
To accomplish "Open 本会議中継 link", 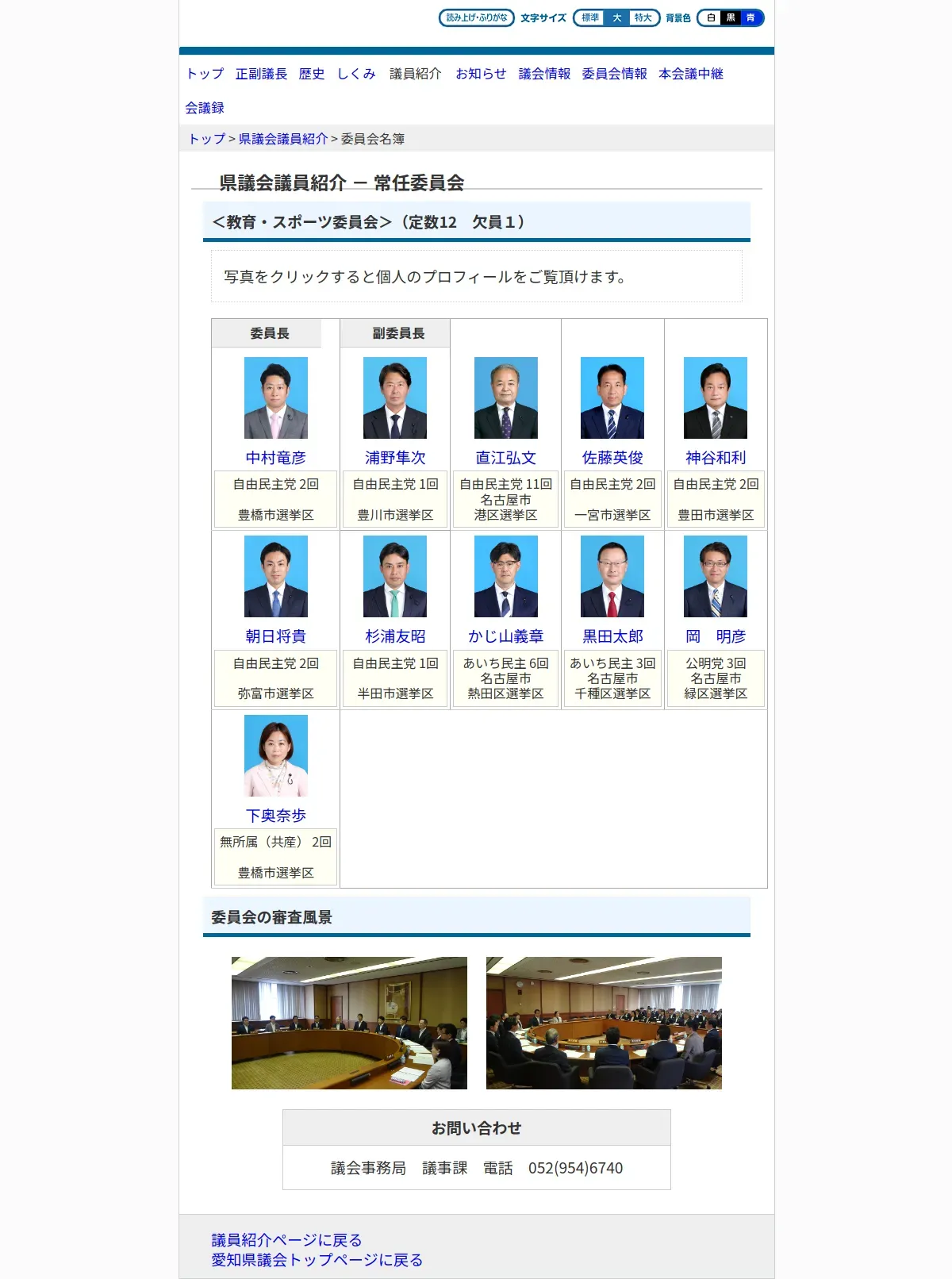I will tap(690, 74).
